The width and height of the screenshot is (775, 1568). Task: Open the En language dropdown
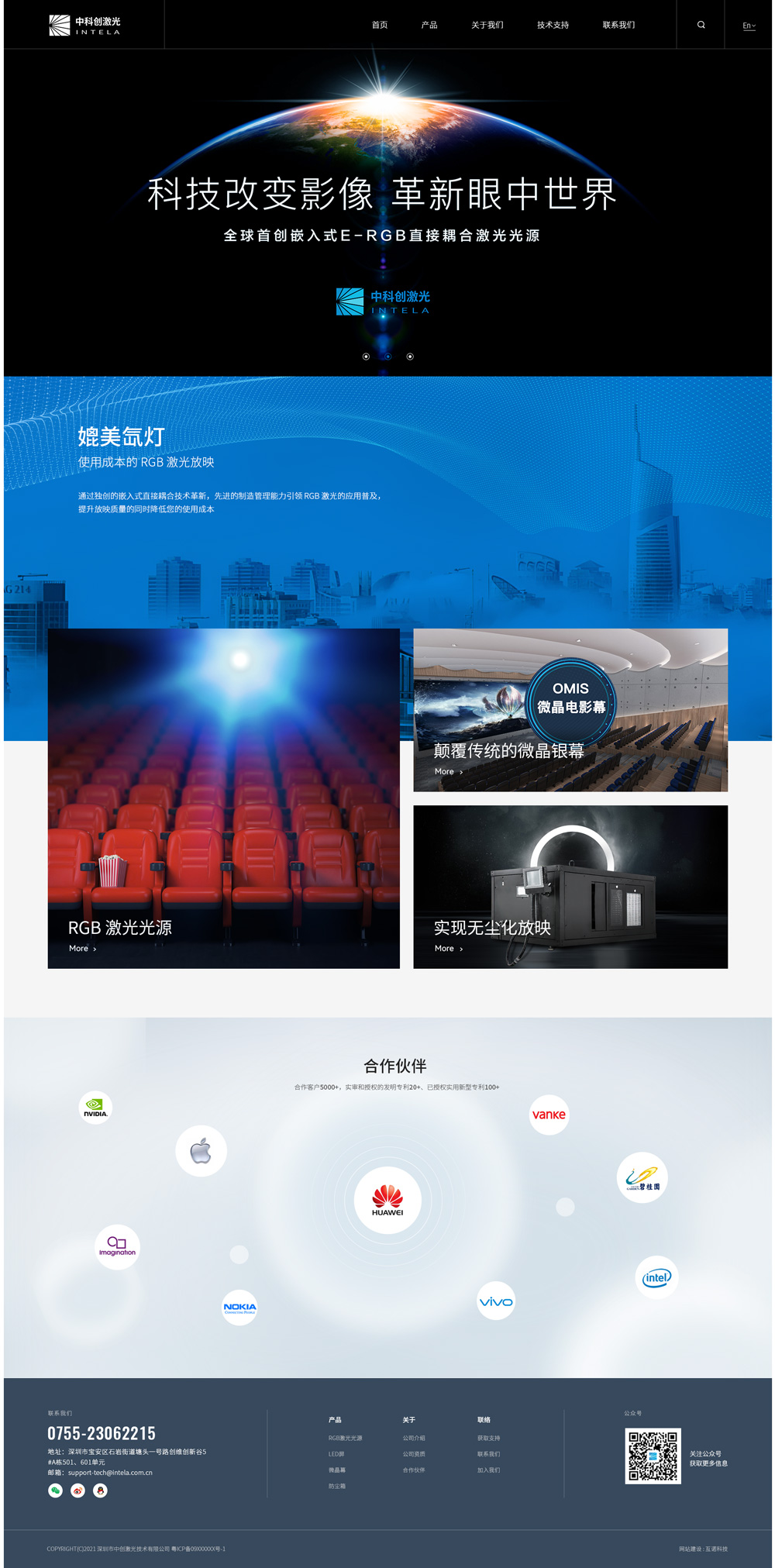tap(749, 26)
